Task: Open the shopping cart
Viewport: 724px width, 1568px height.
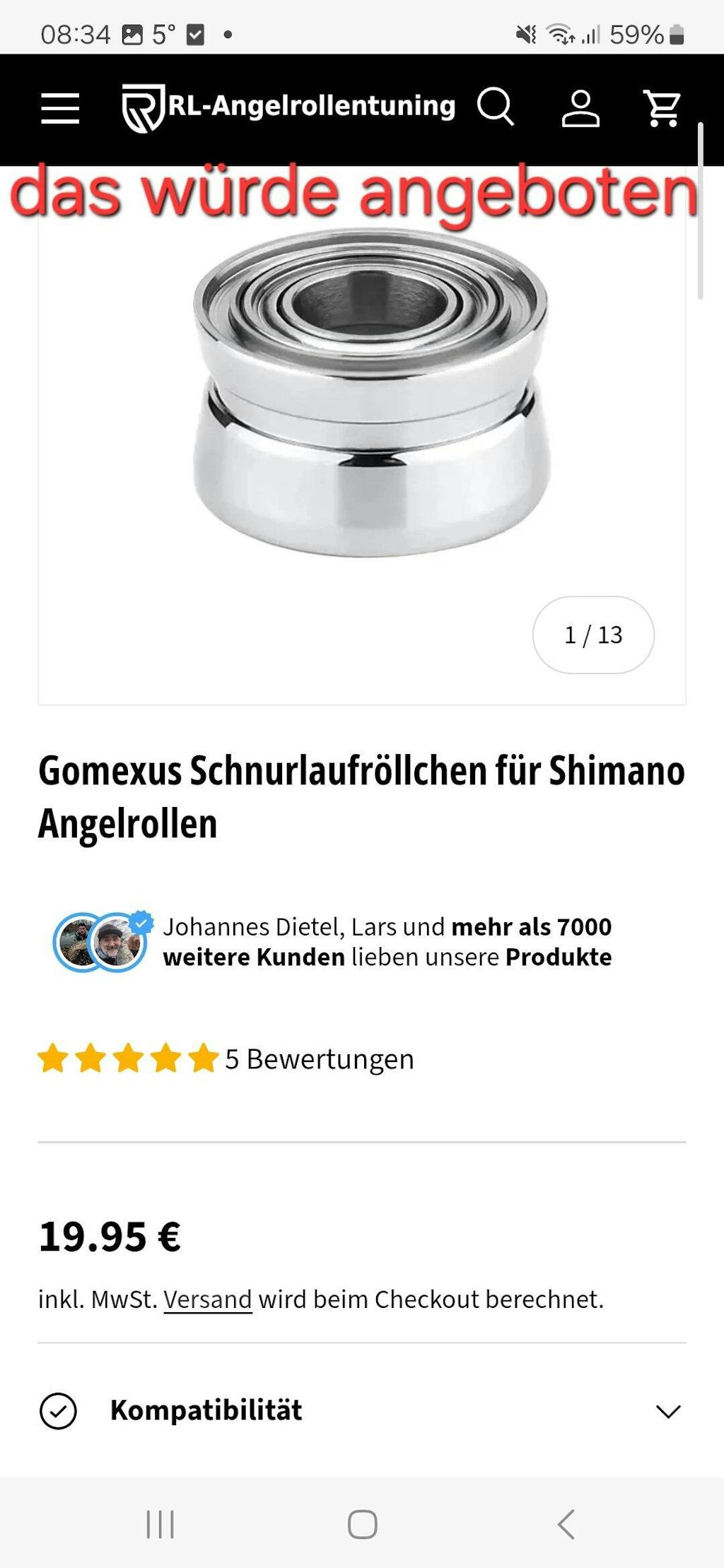Action: click(x=662, y=107)
